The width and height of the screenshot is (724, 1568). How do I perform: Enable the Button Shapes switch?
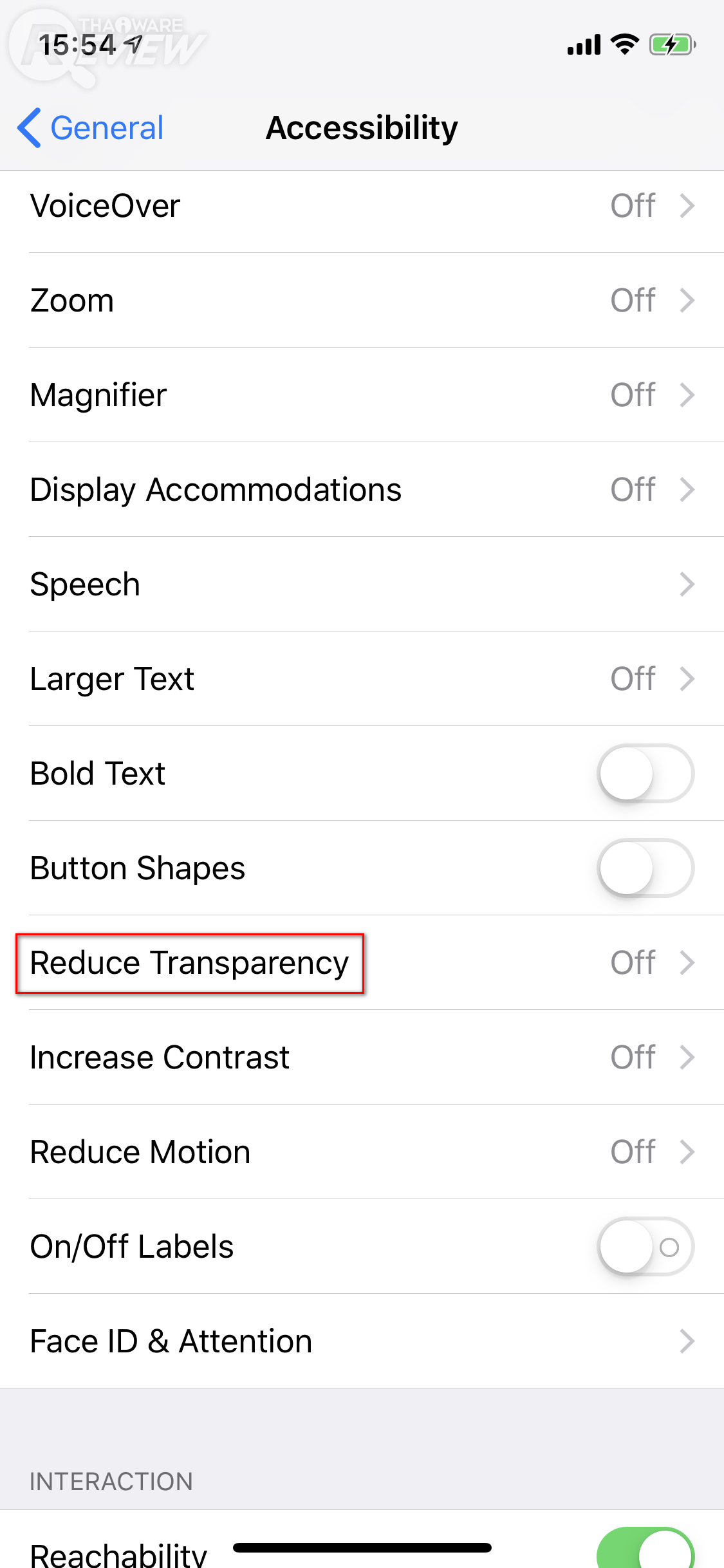[645, 868]
